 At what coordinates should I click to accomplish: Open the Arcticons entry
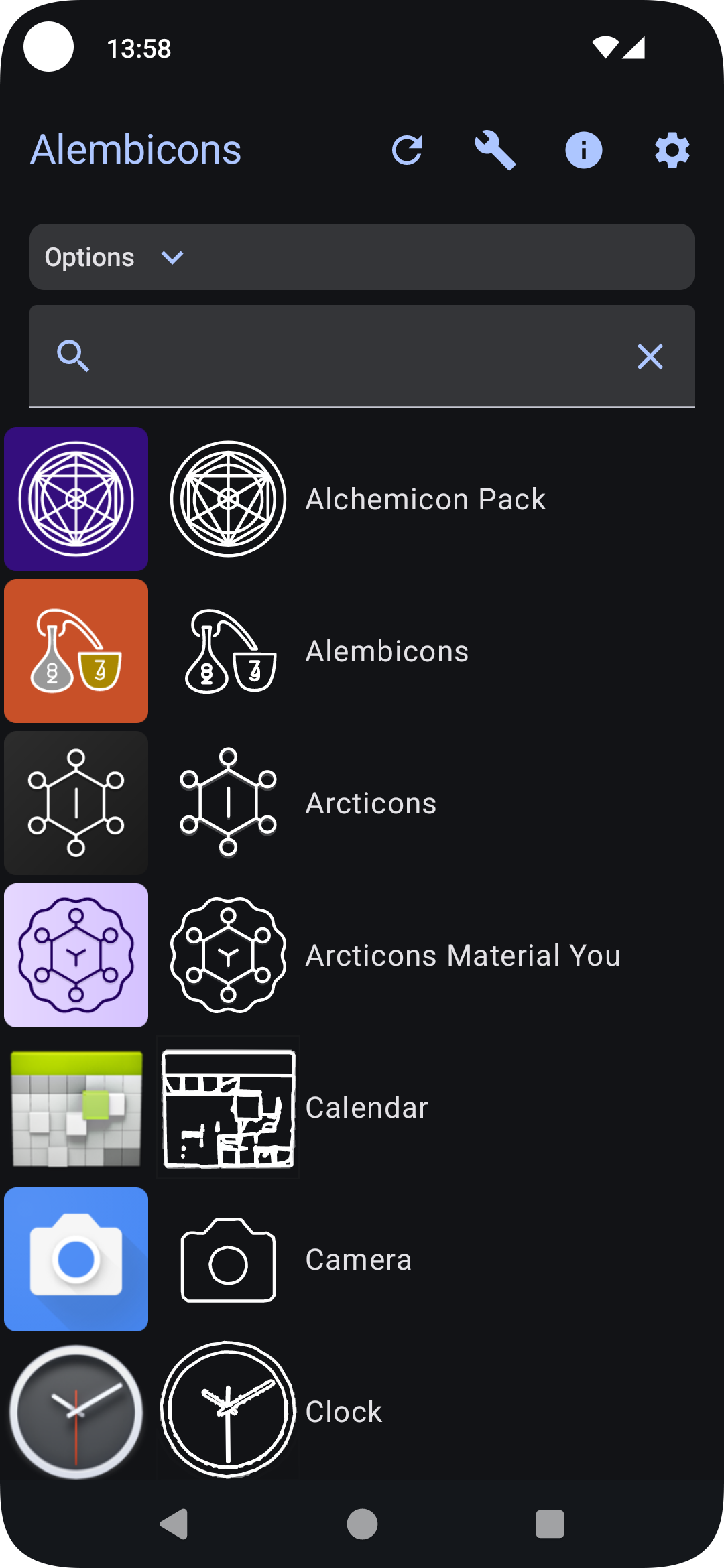click(x=371, y=803)
